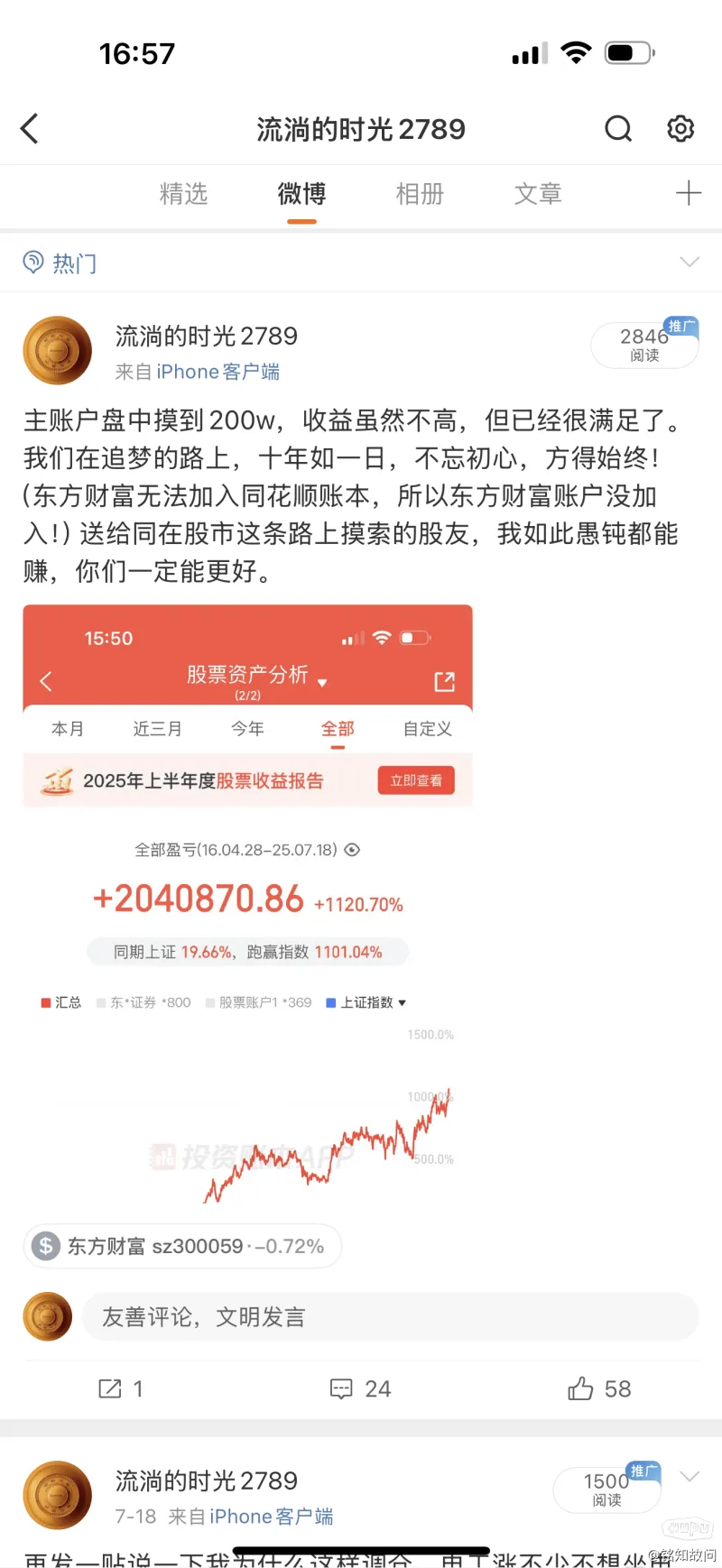This screenshot has height=1568, width=722.
Task: Open 2846 阅读 promotion badge
Action: click(x=644, y=344)
